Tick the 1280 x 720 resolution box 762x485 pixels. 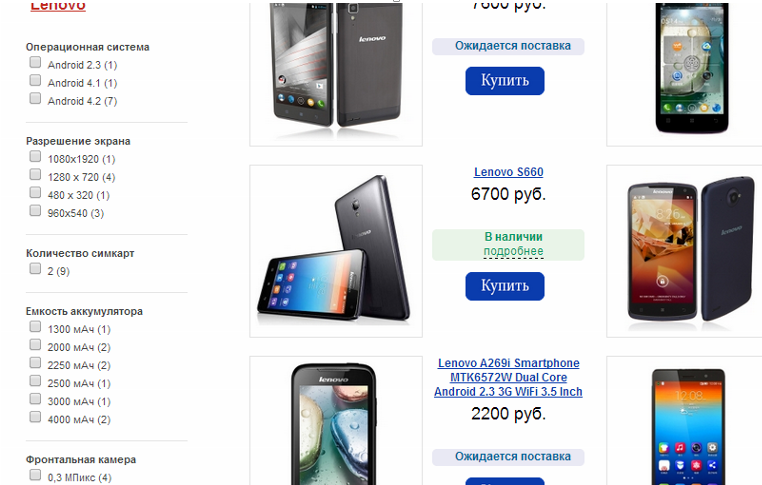pyautogui.click(x=36, y=175)
